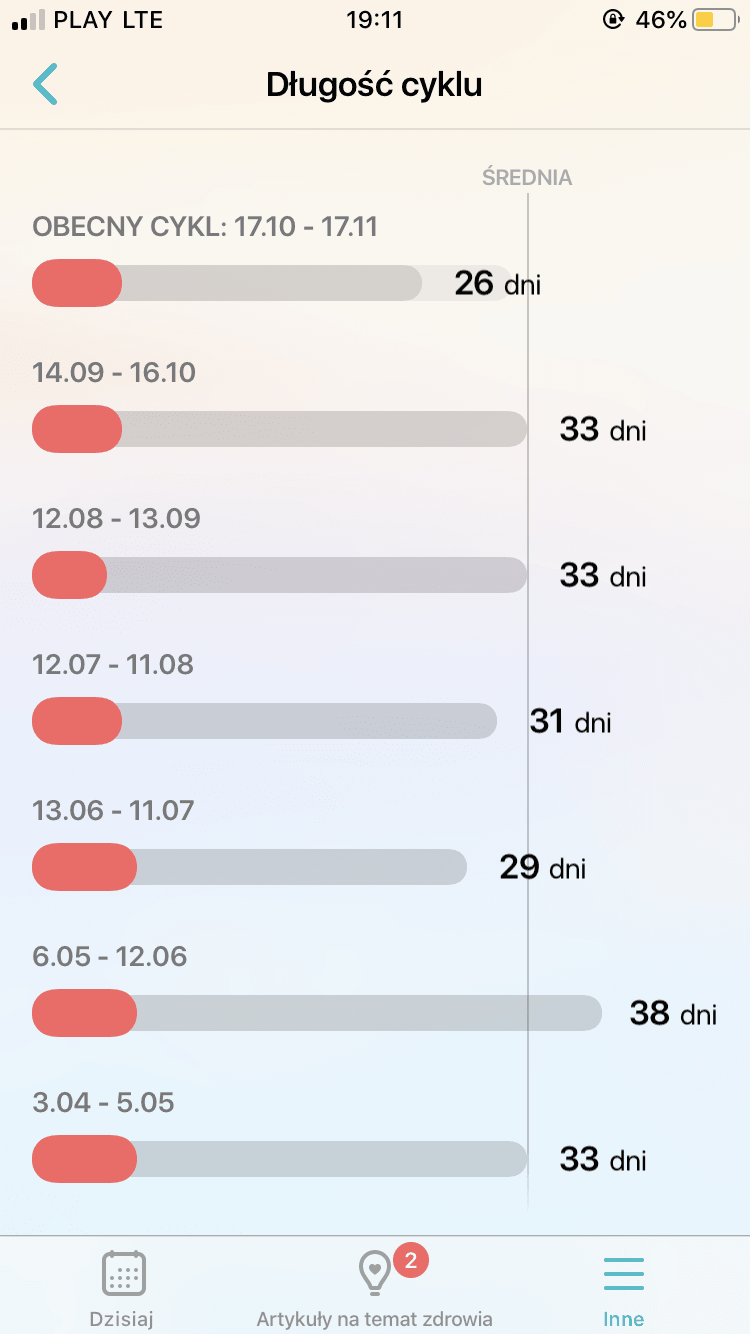Image resolution: width=750 pixels, height=1334 pixels.
Task: Go back from Długość cyklu screen
Action: [x=46, y=85]
